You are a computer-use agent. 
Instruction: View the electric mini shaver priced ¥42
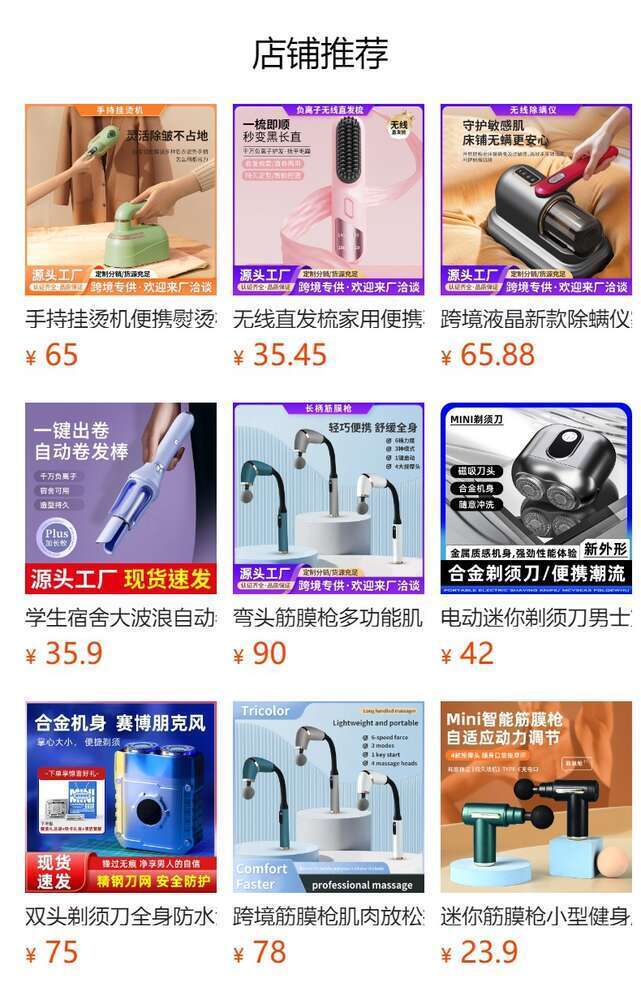[x=536, y=498]
